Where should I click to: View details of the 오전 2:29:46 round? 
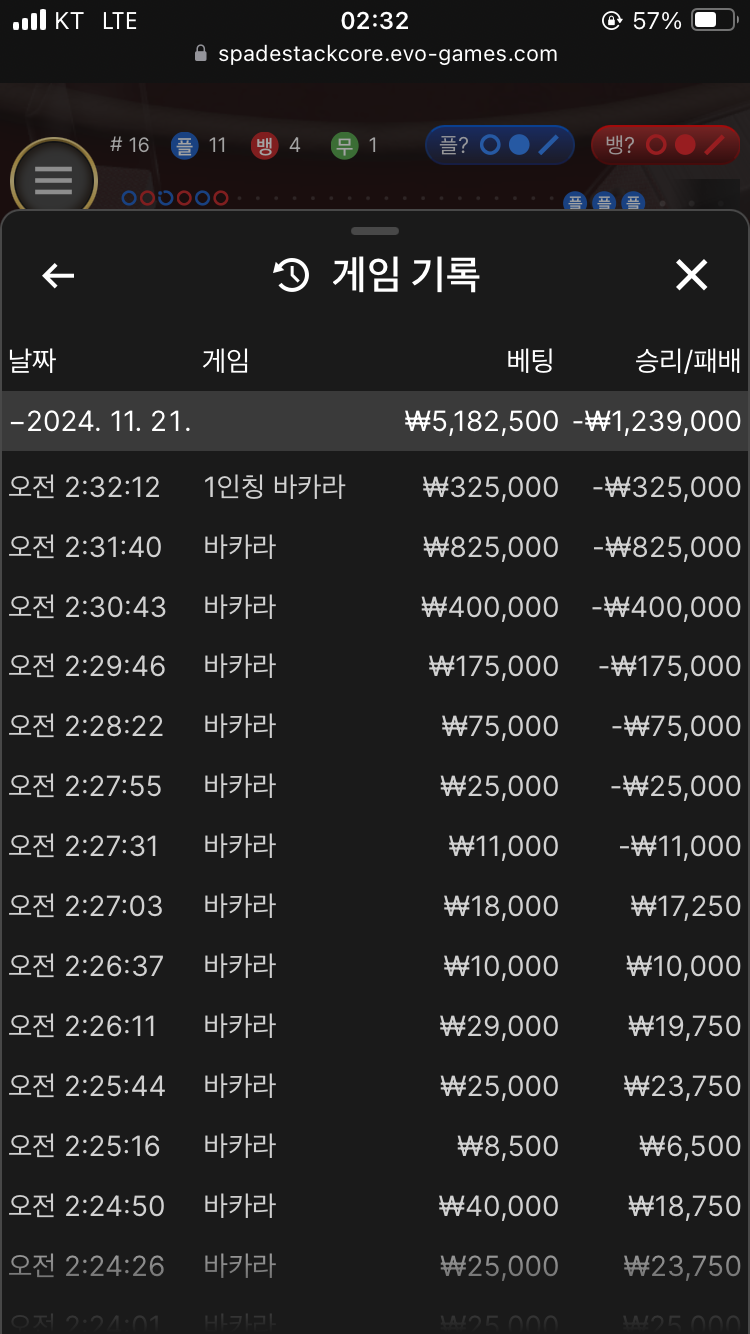tap(375, 666)
